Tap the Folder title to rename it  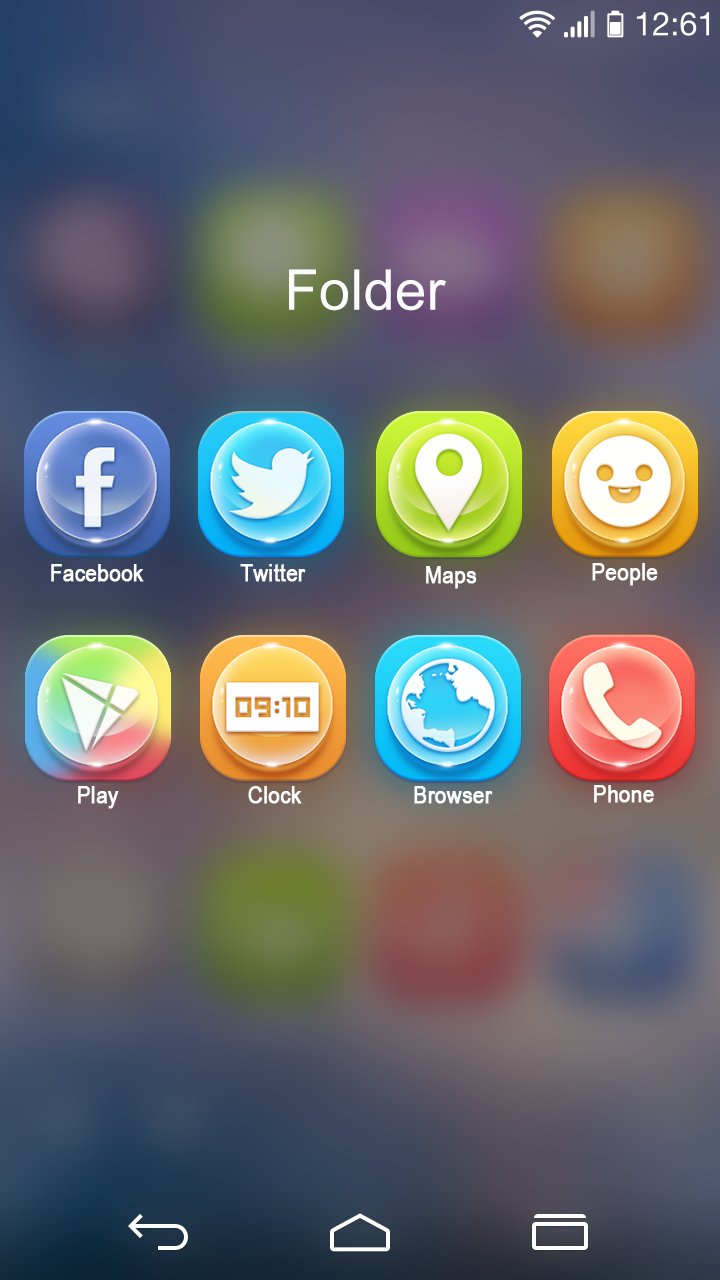tap(364, 292)
